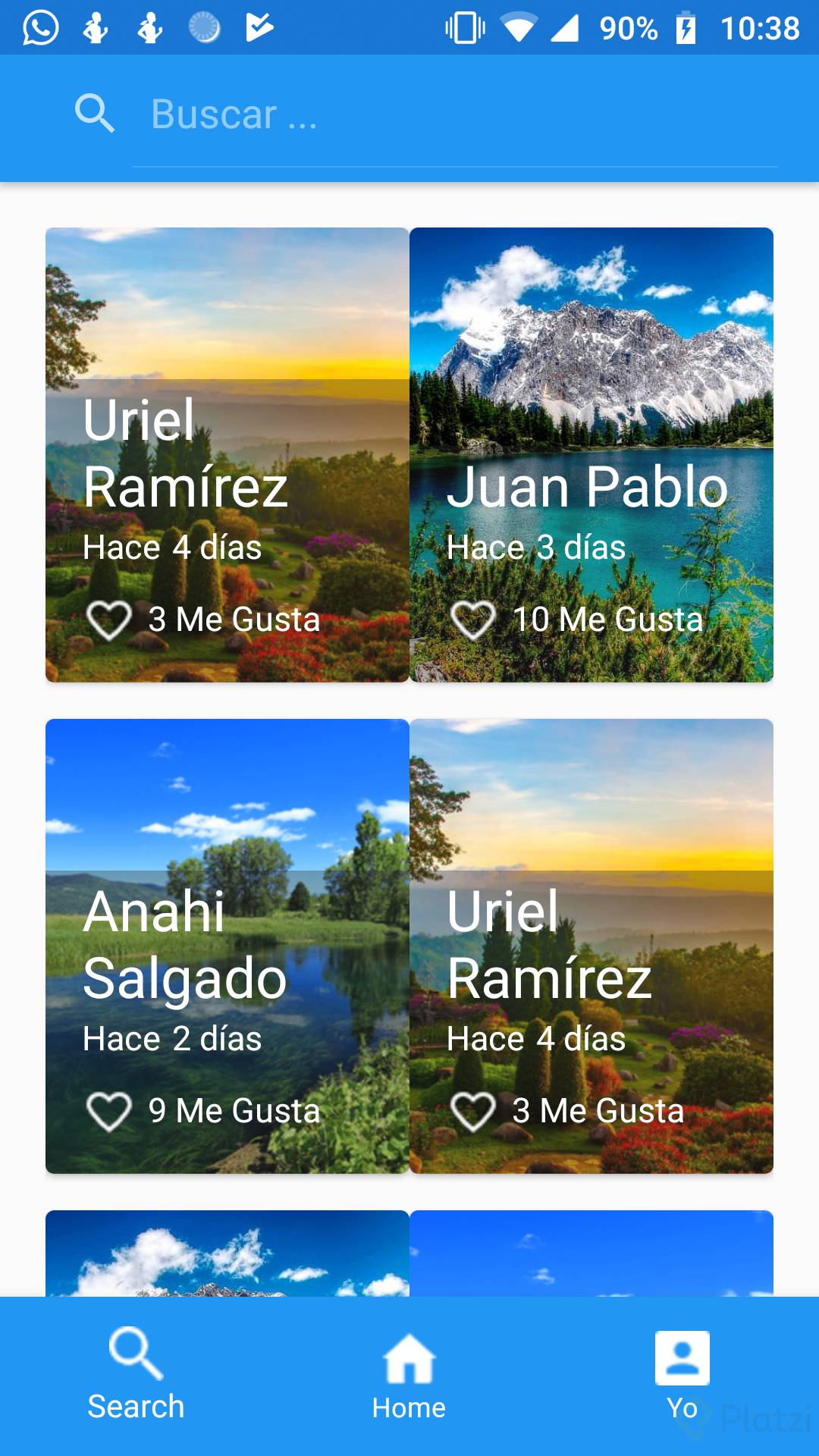Open the partially visible bottom-left card
819x1456 pixels.
(x=226, y=1251)
